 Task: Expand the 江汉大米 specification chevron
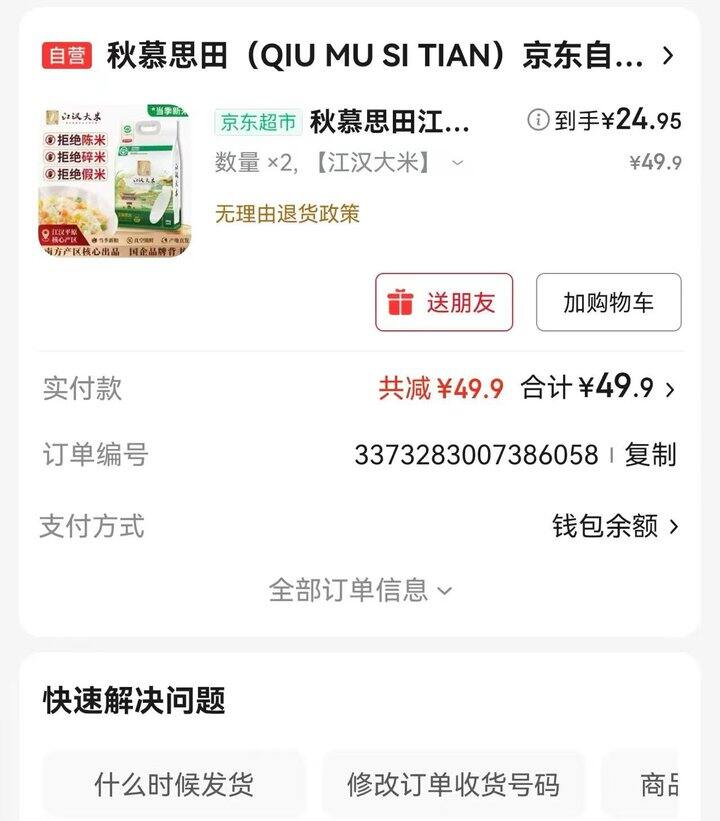(458, 163)
